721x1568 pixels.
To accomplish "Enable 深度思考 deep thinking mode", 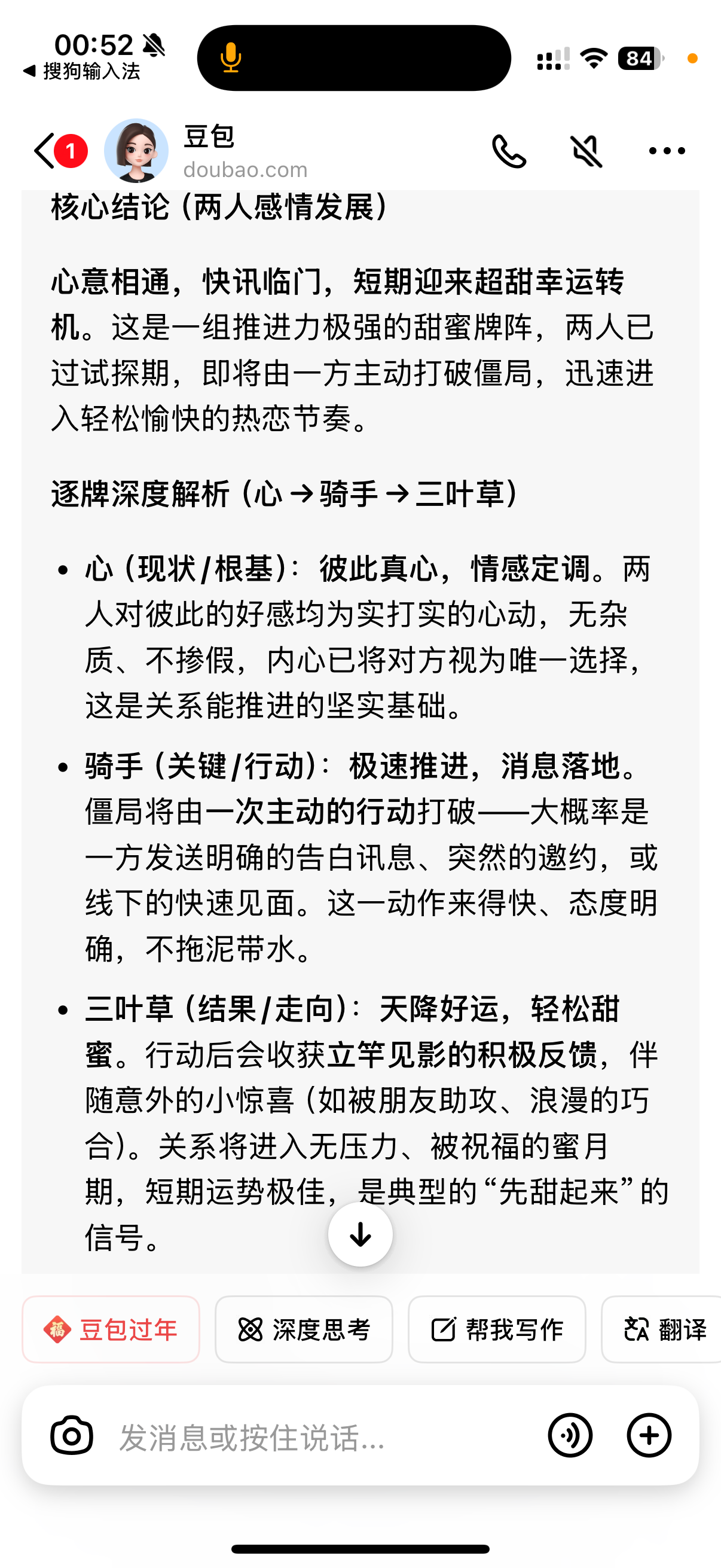I will 304,1329.
